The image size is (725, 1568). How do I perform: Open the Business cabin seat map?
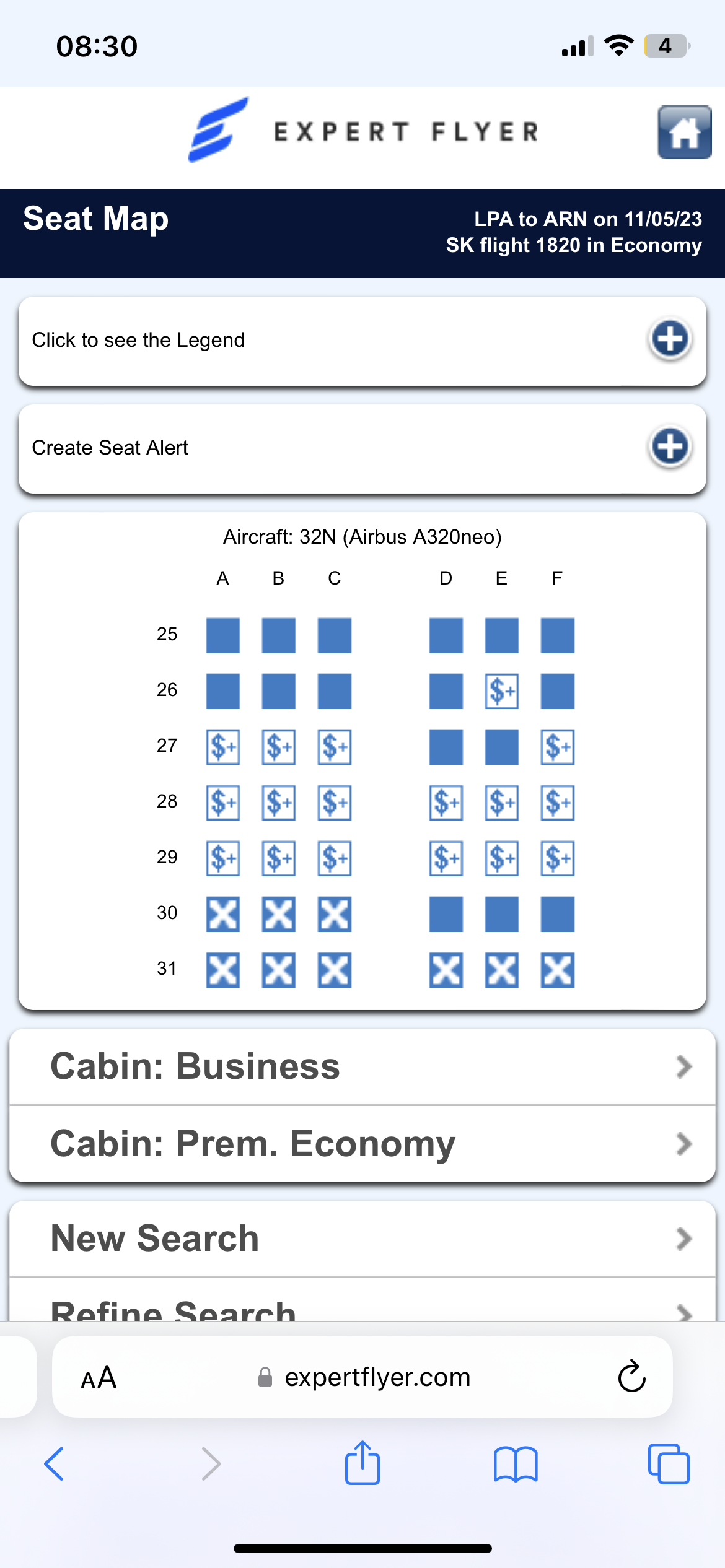(x=362, y=1066)
